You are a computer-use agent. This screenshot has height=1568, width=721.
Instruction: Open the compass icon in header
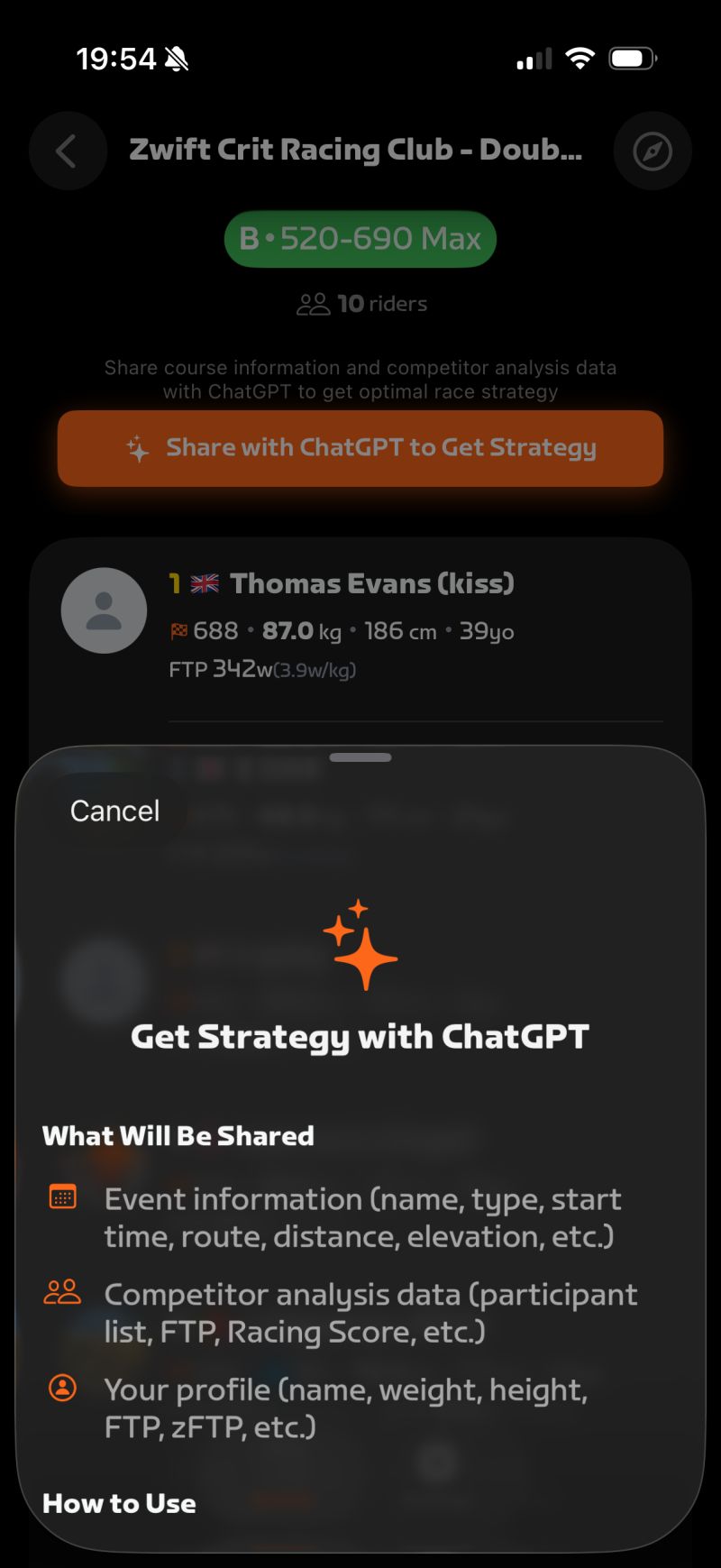pos(653,151)
